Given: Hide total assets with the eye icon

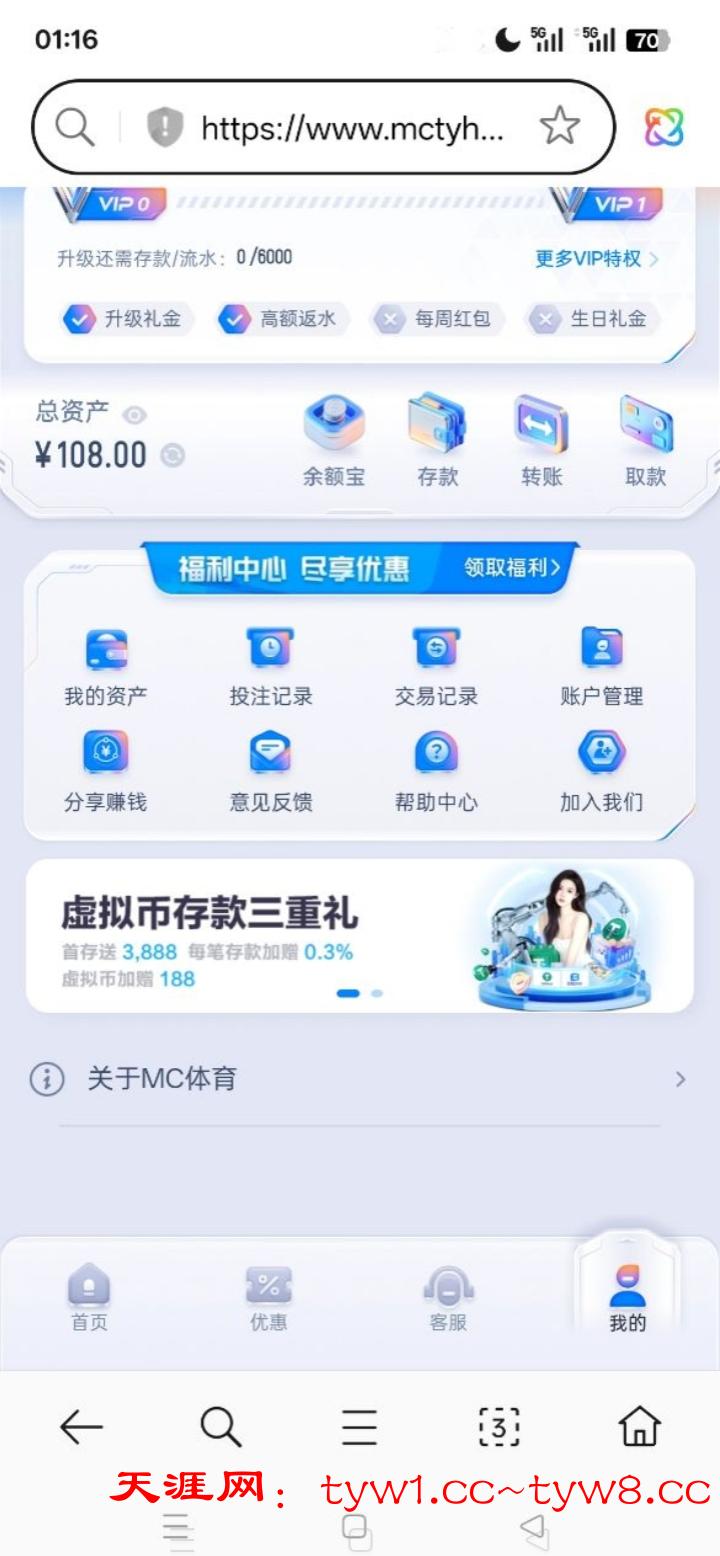Looking at the screenshot, I should 134,414.
